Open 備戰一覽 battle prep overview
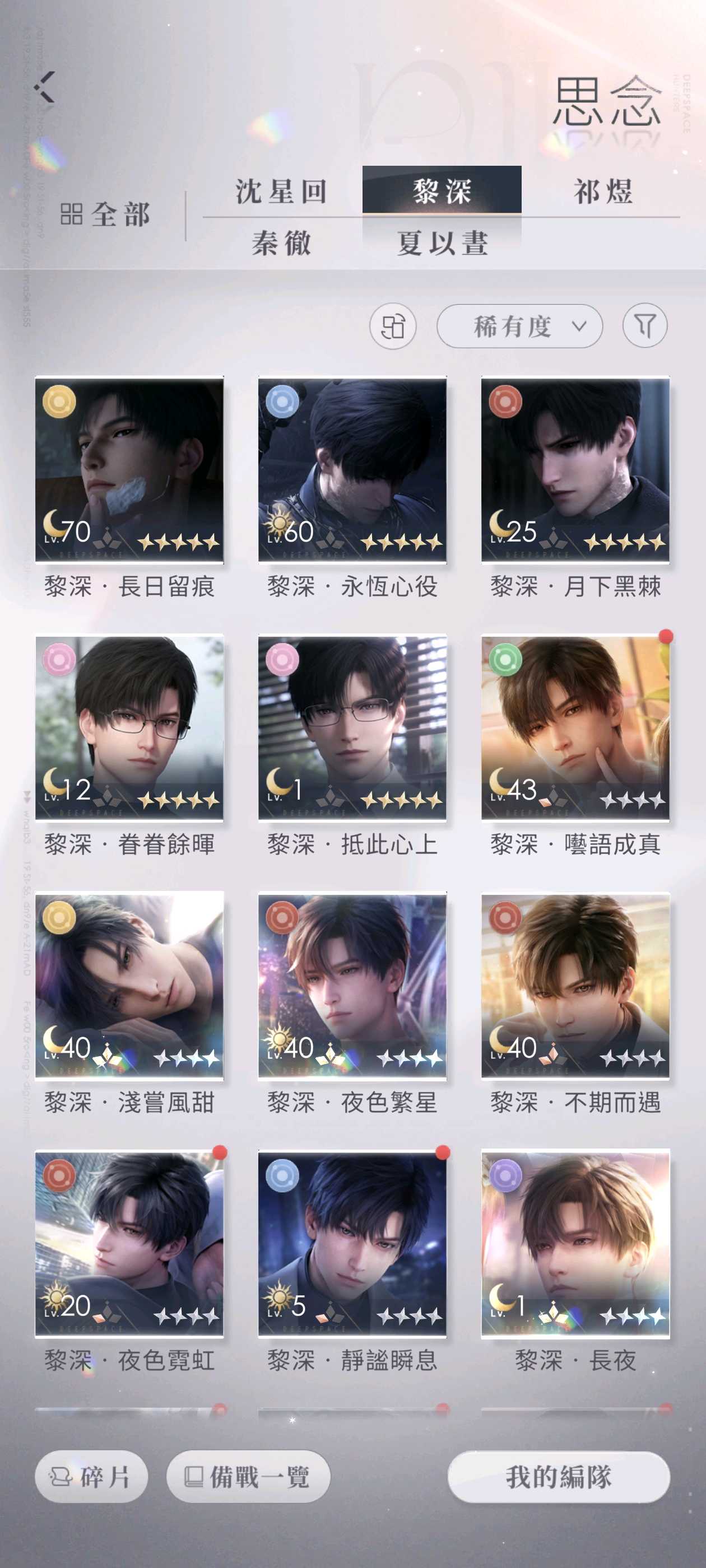 coord(248,1477)
